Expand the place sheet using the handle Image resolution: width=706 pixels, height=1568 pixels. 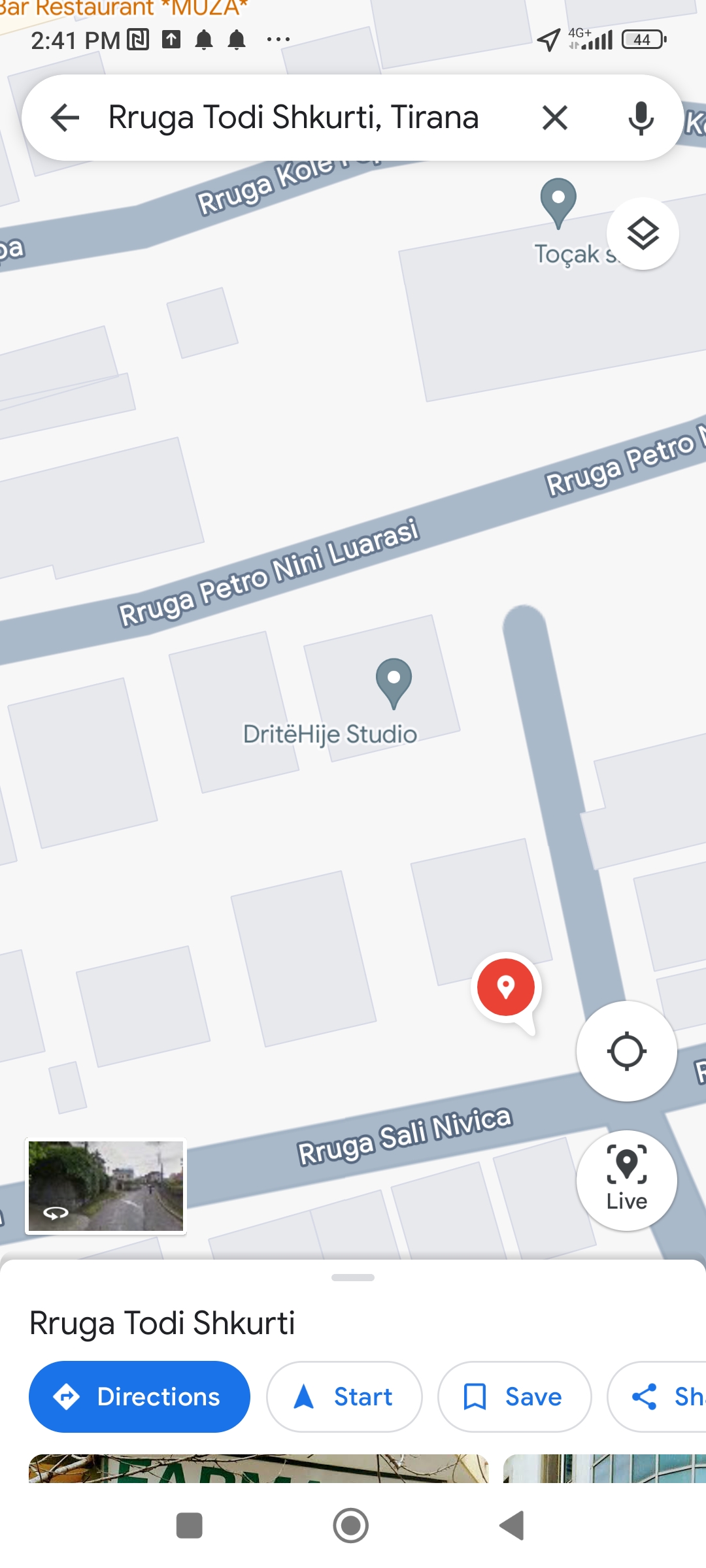tap(353, 1277)
